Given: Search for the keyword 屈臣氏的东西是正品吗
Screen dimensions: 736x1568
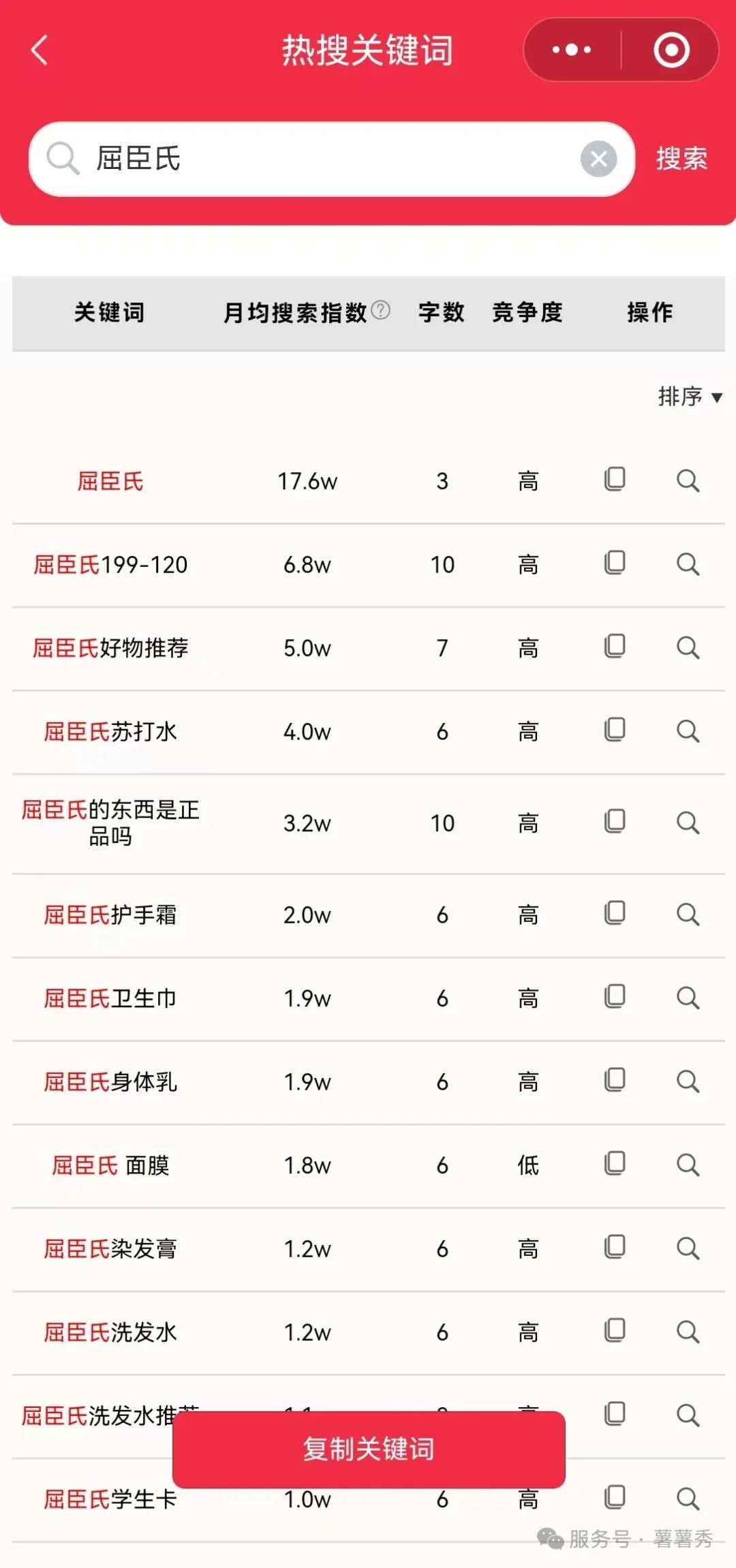Looking at the screenshot, I should point(688,823).
